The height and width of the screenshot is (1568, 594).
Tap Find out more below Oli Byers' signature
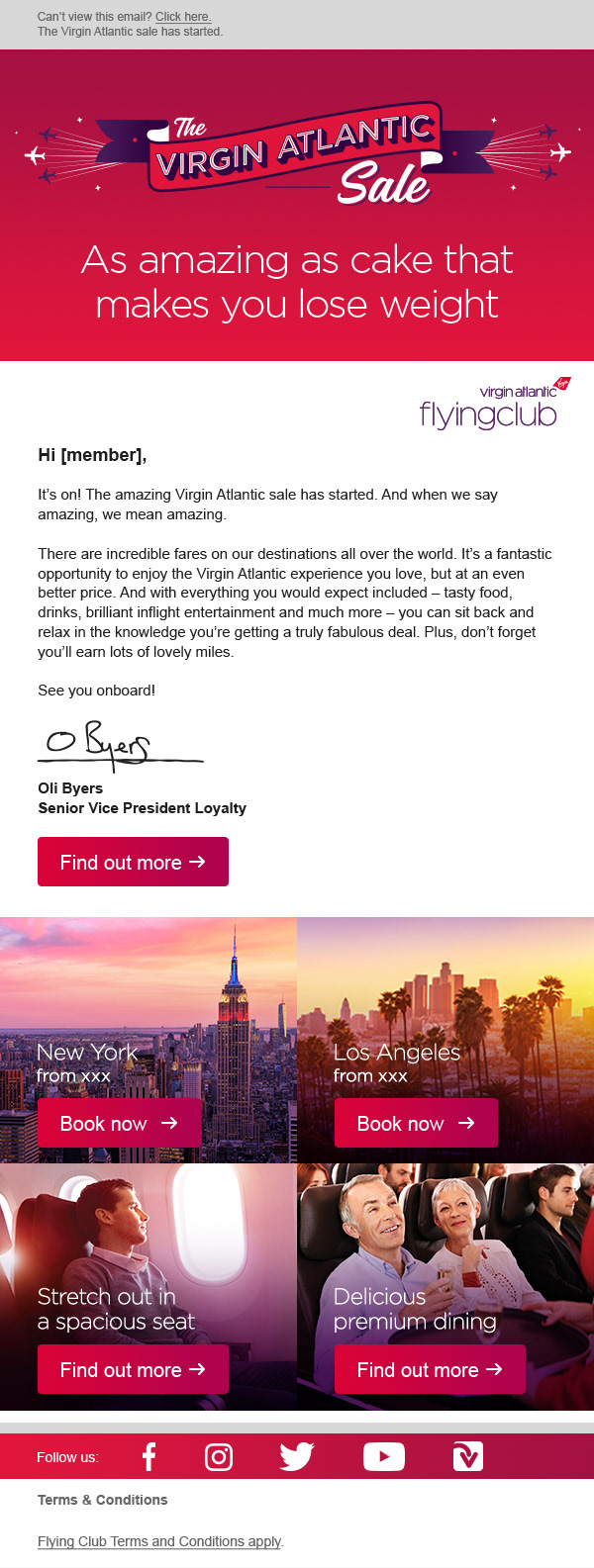coord(133,862)
